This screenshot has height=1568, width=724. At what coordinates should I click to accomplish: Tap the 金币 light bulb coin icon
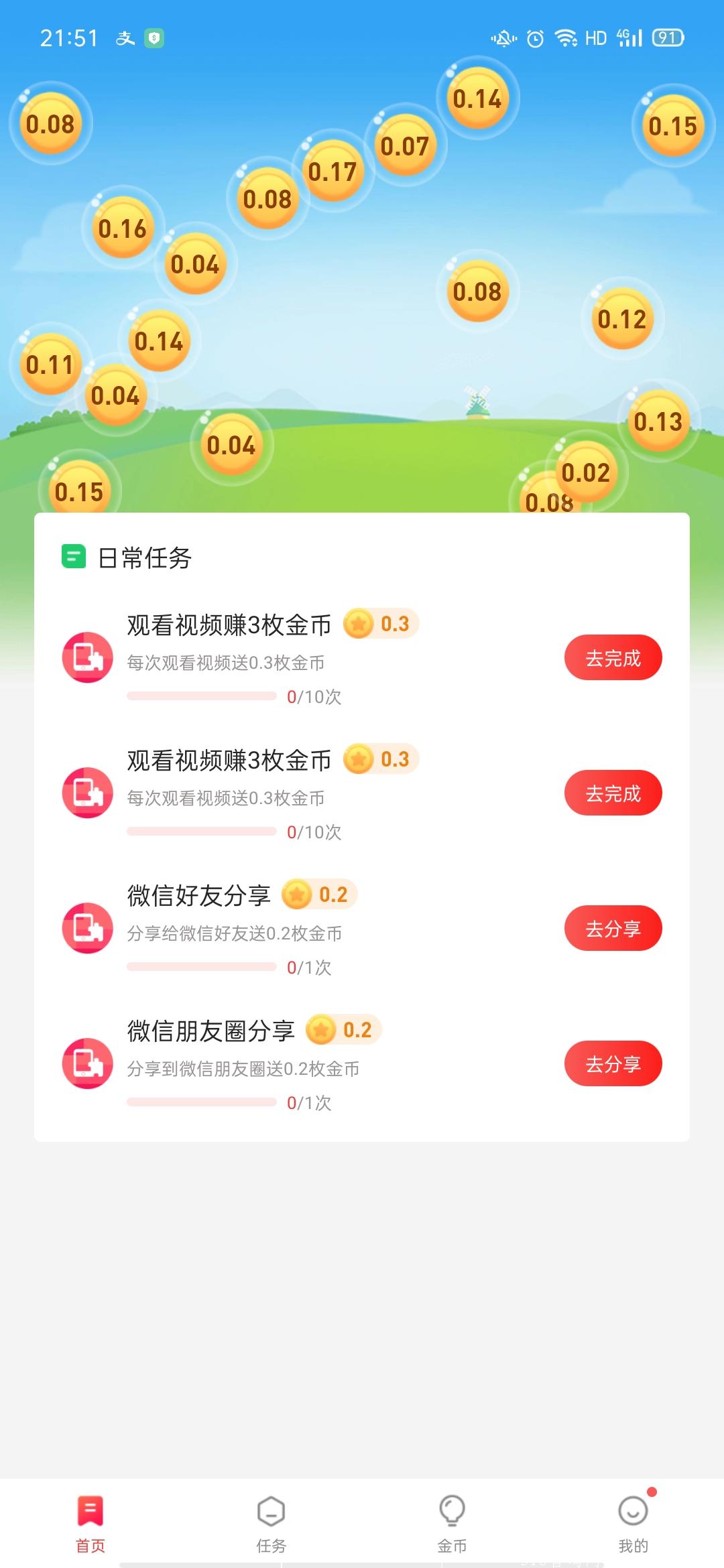[x=452, y=1509]
